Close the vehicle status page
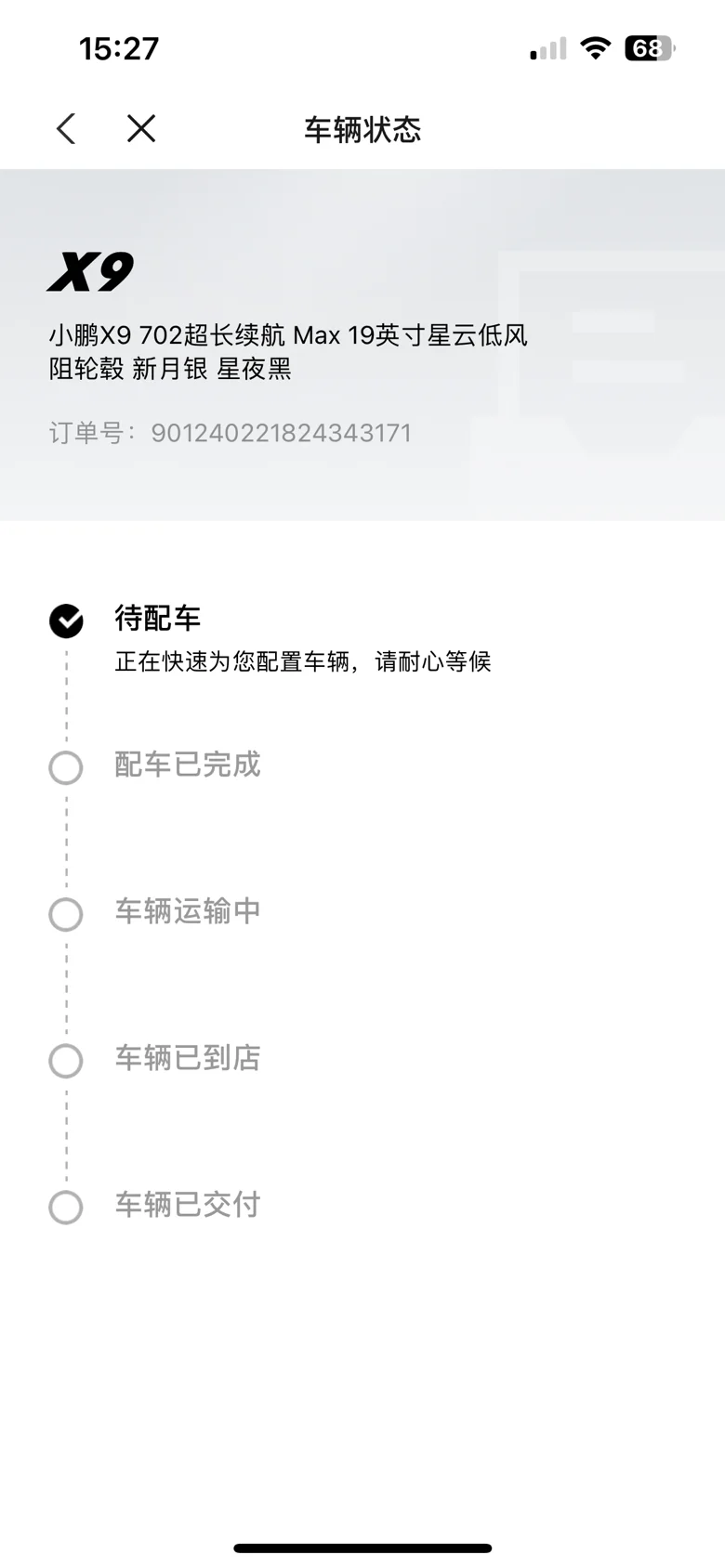Viewport: 725px width, 1568px height. pos(141,128)
